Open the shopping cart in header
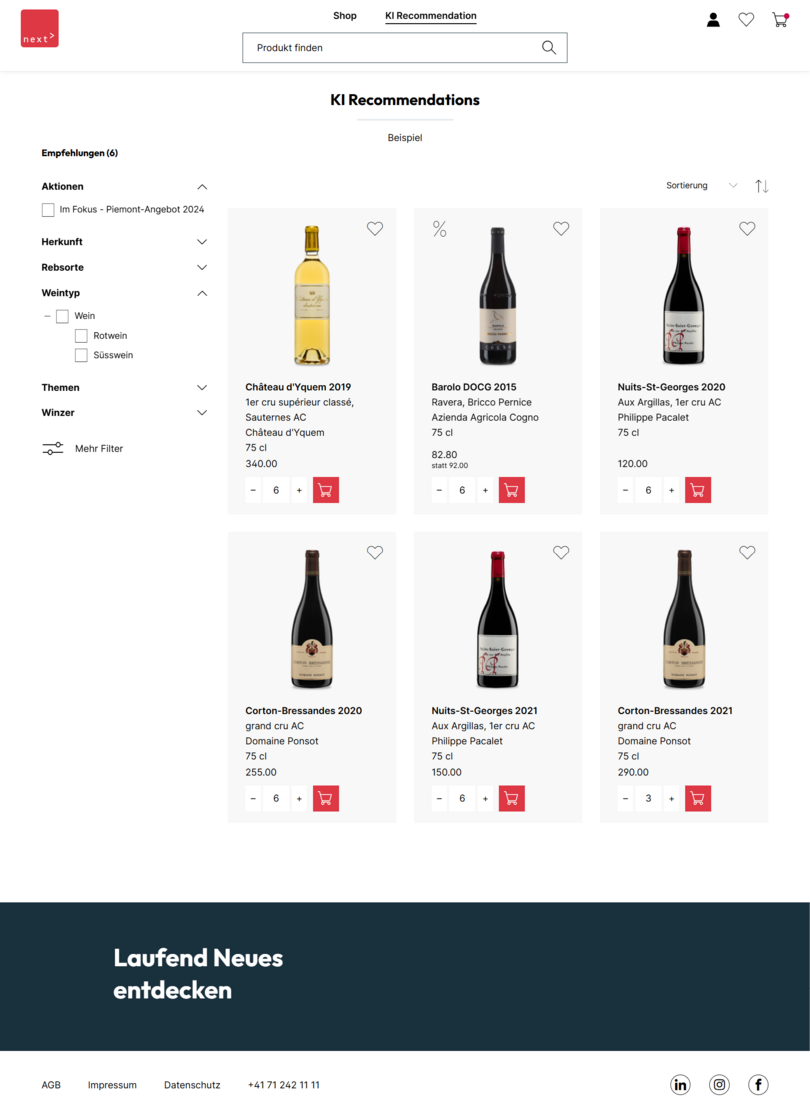This screenshot has width=810, height=1112. pyautogui.click(x=779, y=19)
